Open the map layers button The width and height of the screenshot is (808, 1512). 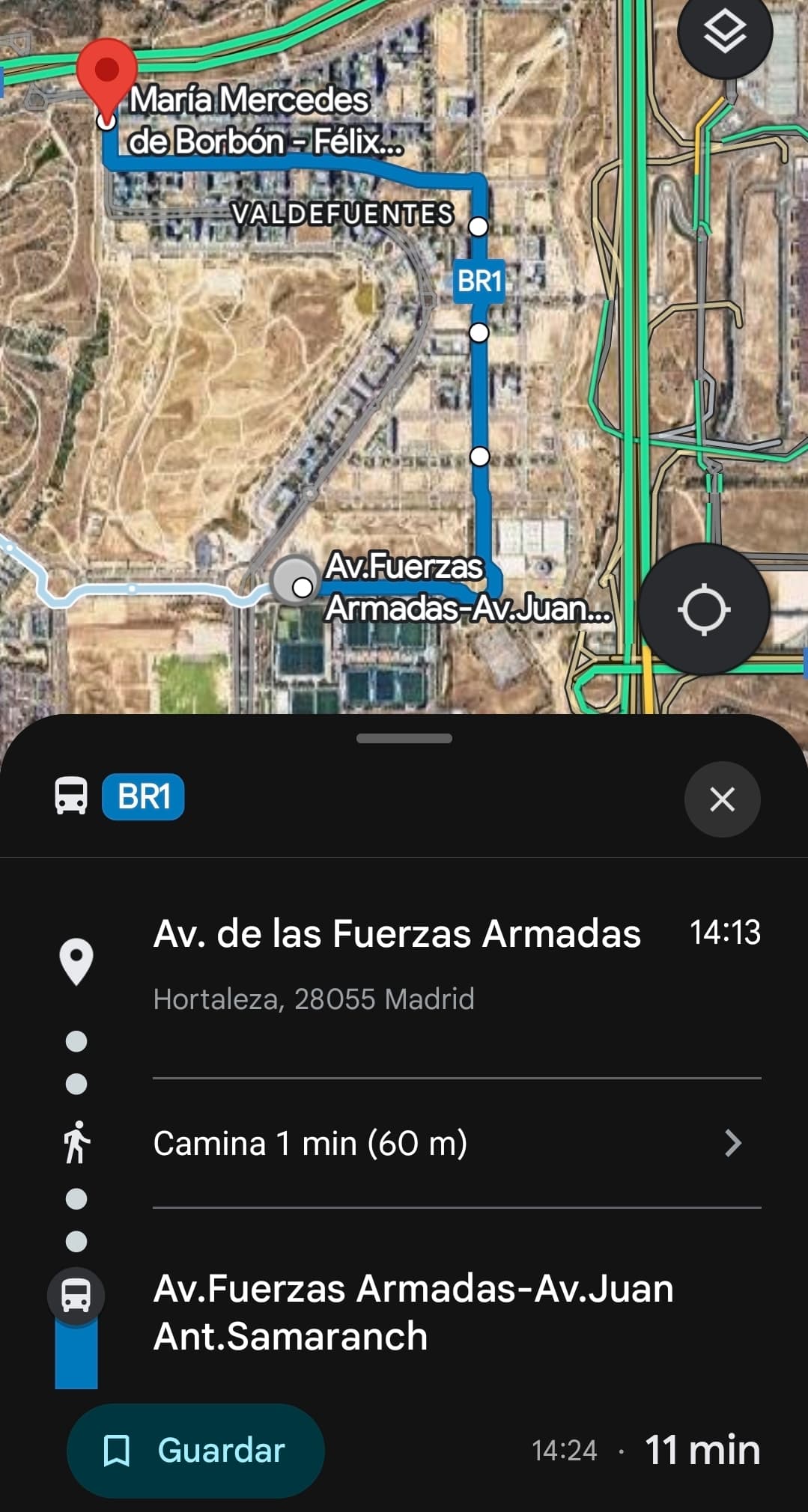pyautogui.click(x=724, y=33)
